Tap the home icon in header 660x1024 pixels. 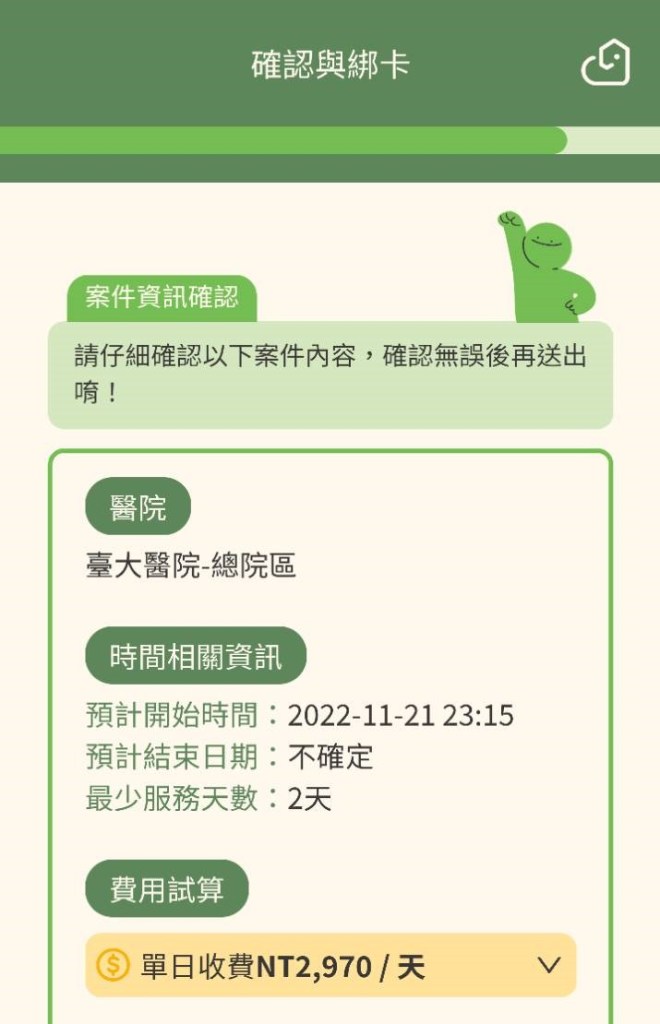(606, 63)
